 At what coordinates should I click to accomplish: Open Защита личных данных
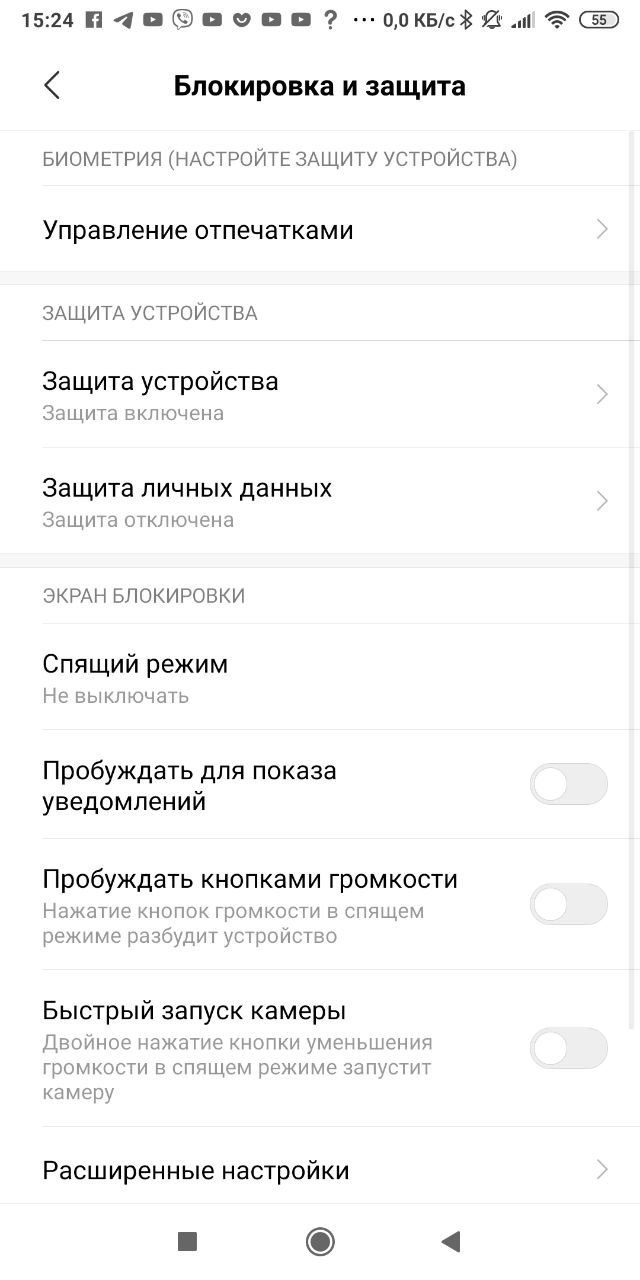click(x=320, y=501)
